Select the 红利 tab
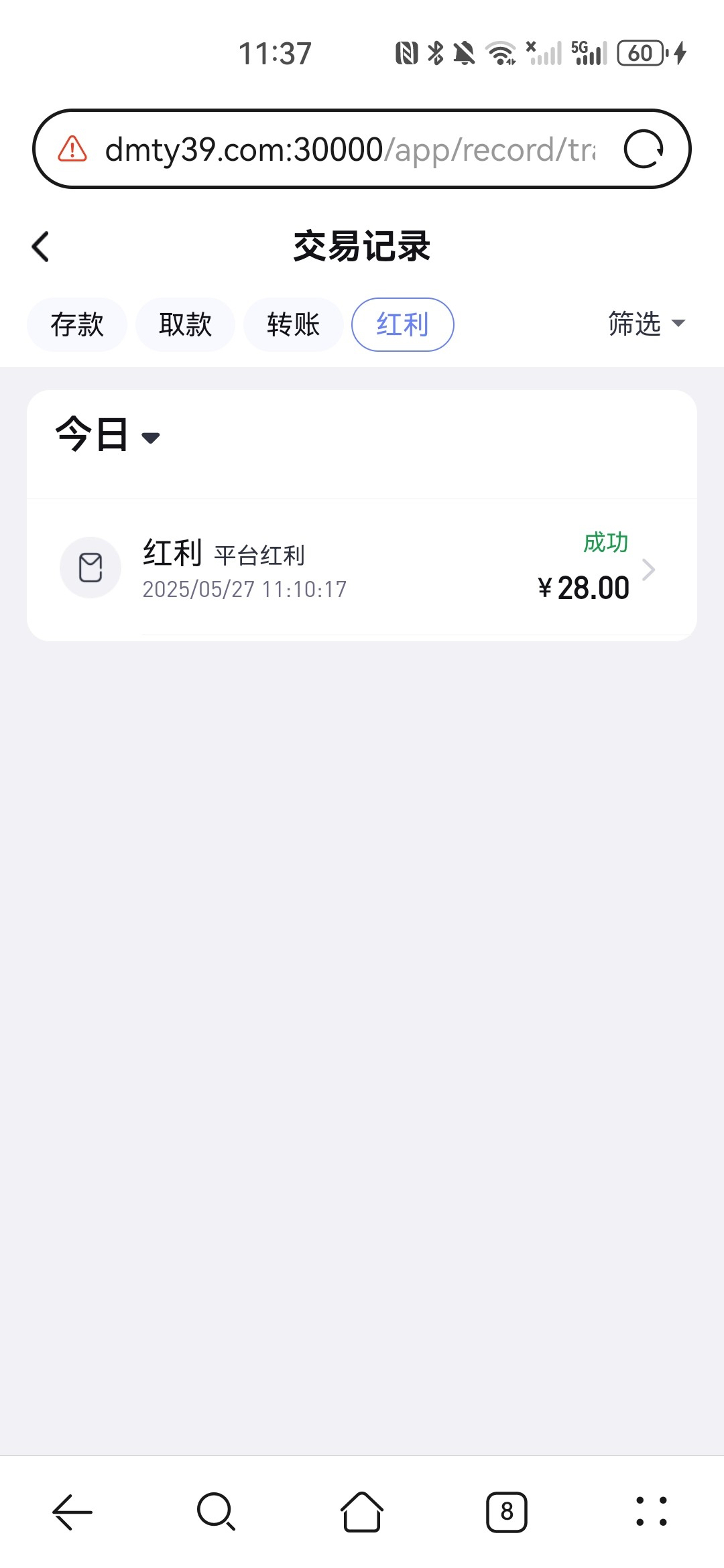This screenshot has height=1568, width=724. (402, 324)
